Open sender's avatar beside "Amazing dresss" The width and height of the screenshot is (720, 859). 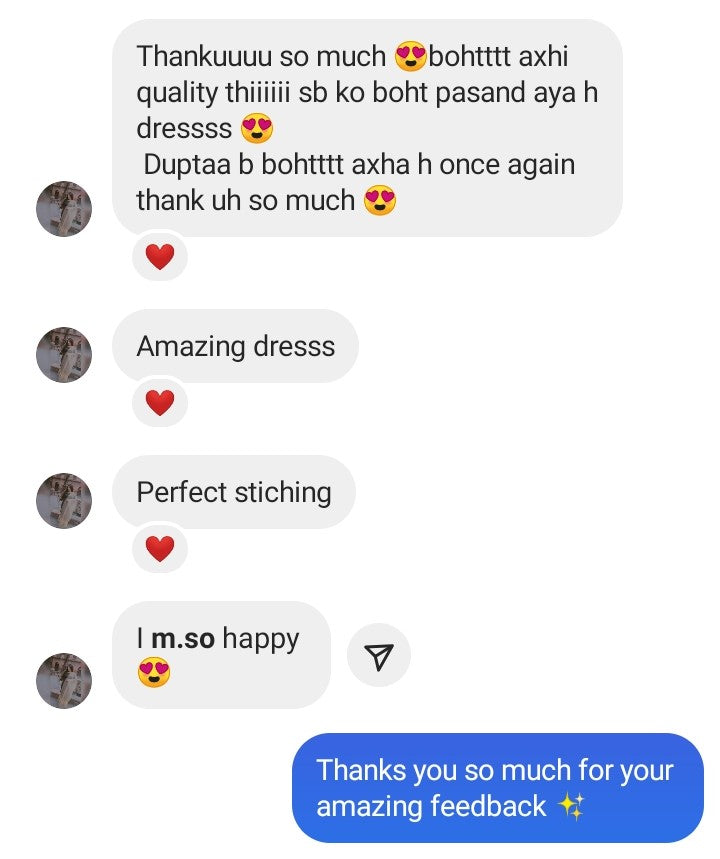pos(64,354)
